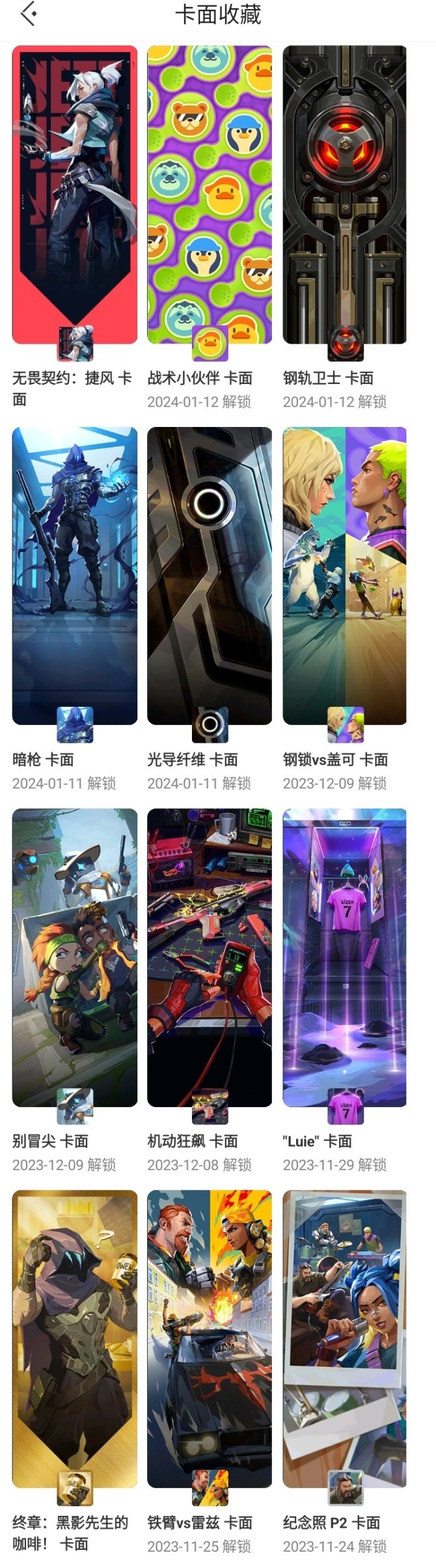Select the 钢轨卫士 card

click(x=345, y=195)
